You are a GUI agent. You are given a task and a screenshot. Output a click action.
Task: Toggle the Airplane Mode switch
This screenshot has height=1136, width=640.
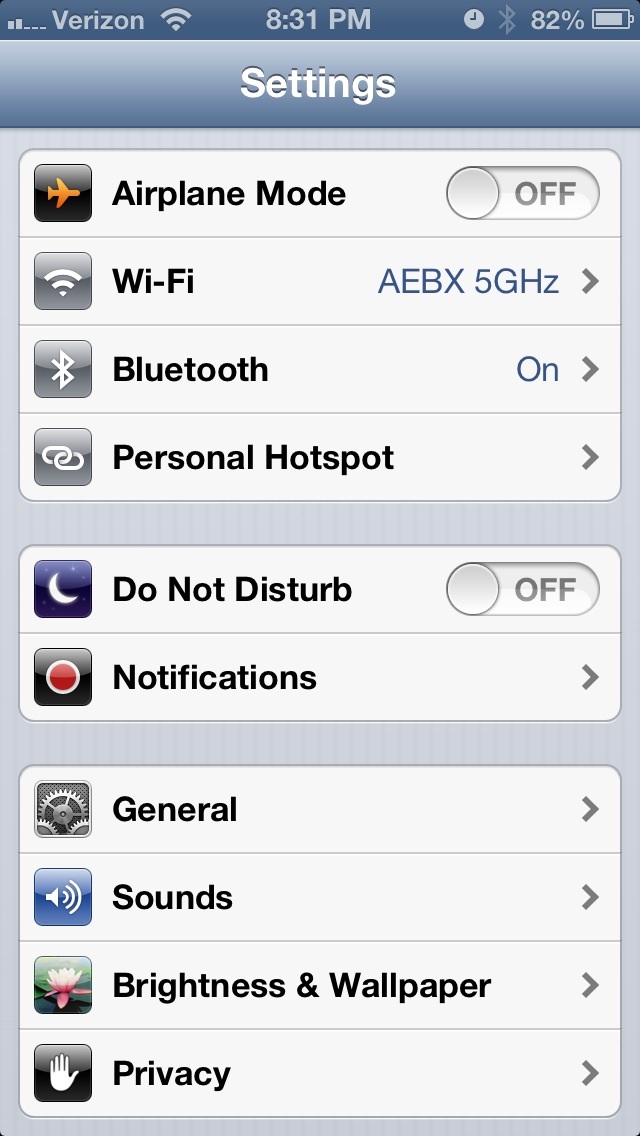[522, 193]
